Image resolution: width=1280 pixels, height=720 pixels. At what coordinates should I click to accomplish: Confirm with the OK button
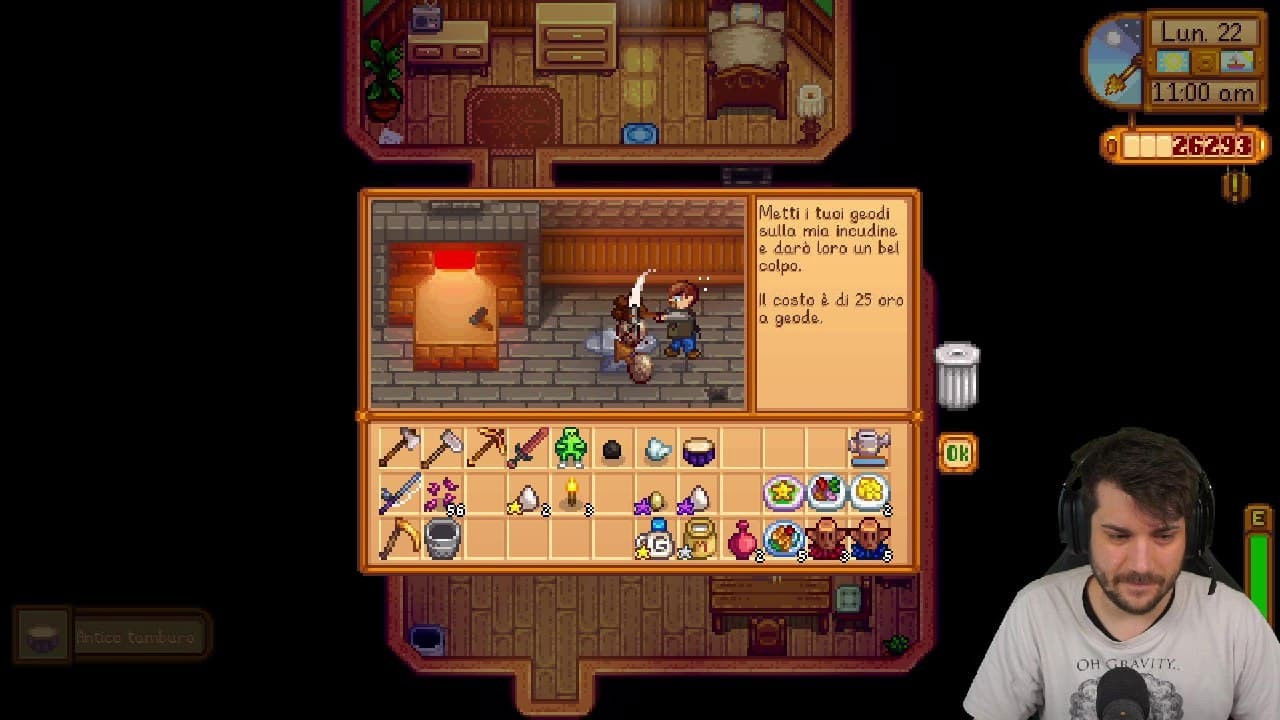pos(957,453)
